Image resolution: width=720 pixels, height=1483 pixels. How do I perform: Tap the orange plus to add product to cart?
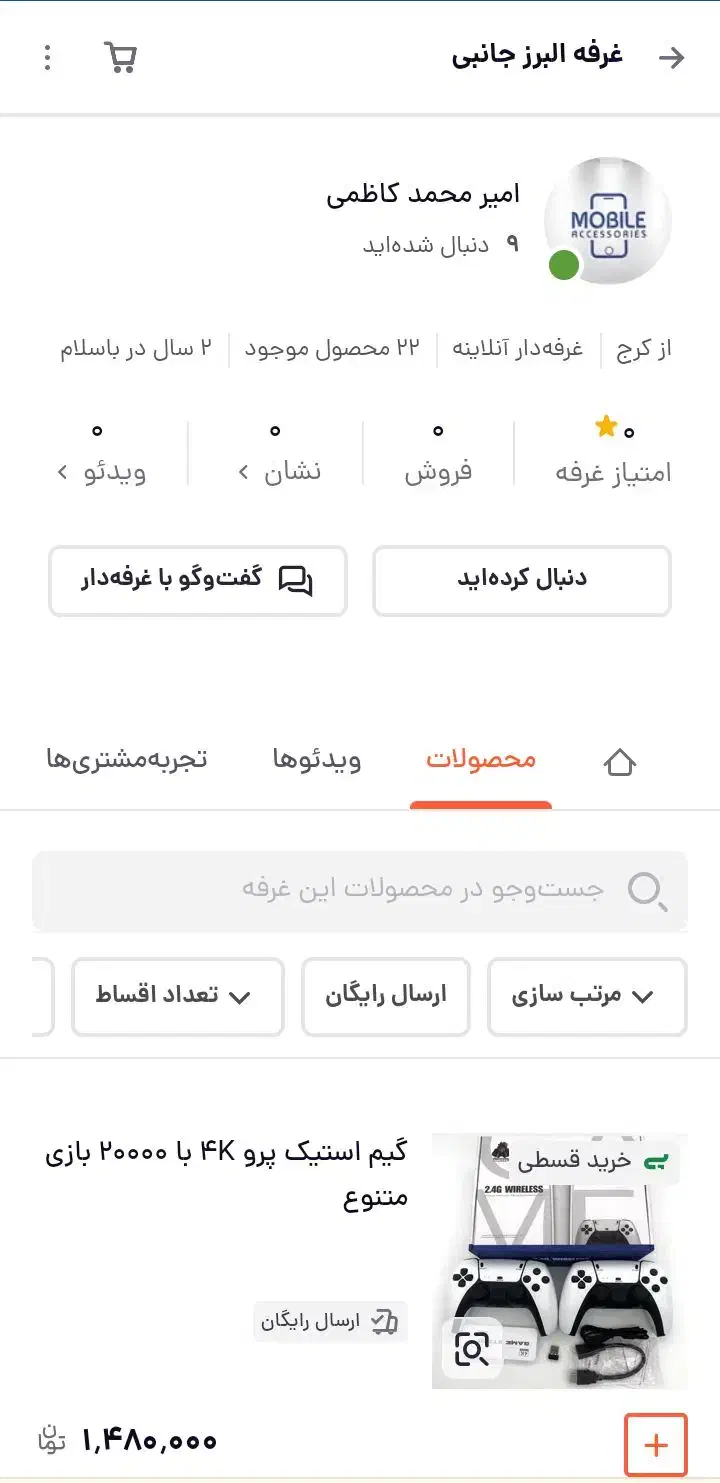point(655,1443)
